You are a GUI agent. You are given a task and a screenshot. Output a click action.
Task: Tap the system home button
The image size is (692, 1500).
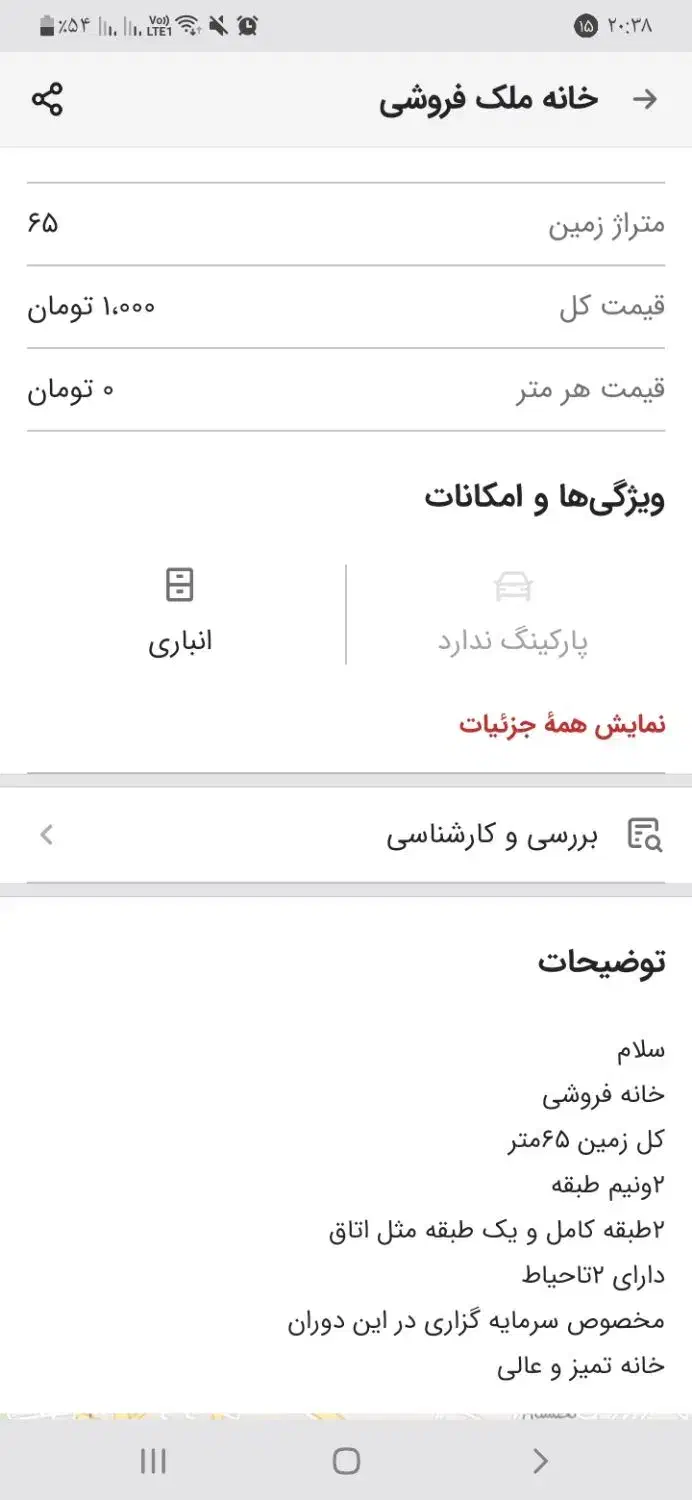[x=346, y=1461]
